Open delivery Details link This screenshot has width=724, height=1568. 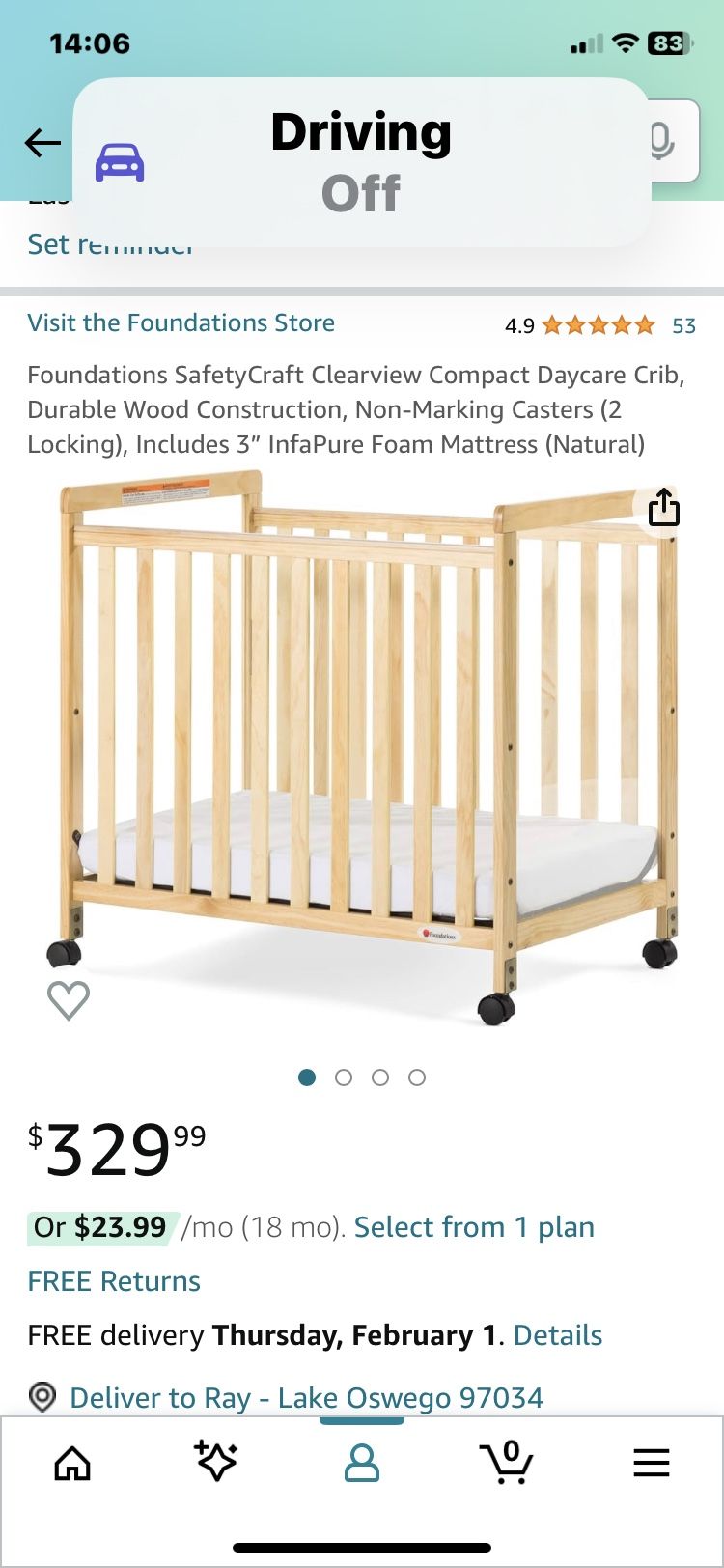coord(560,1334)
